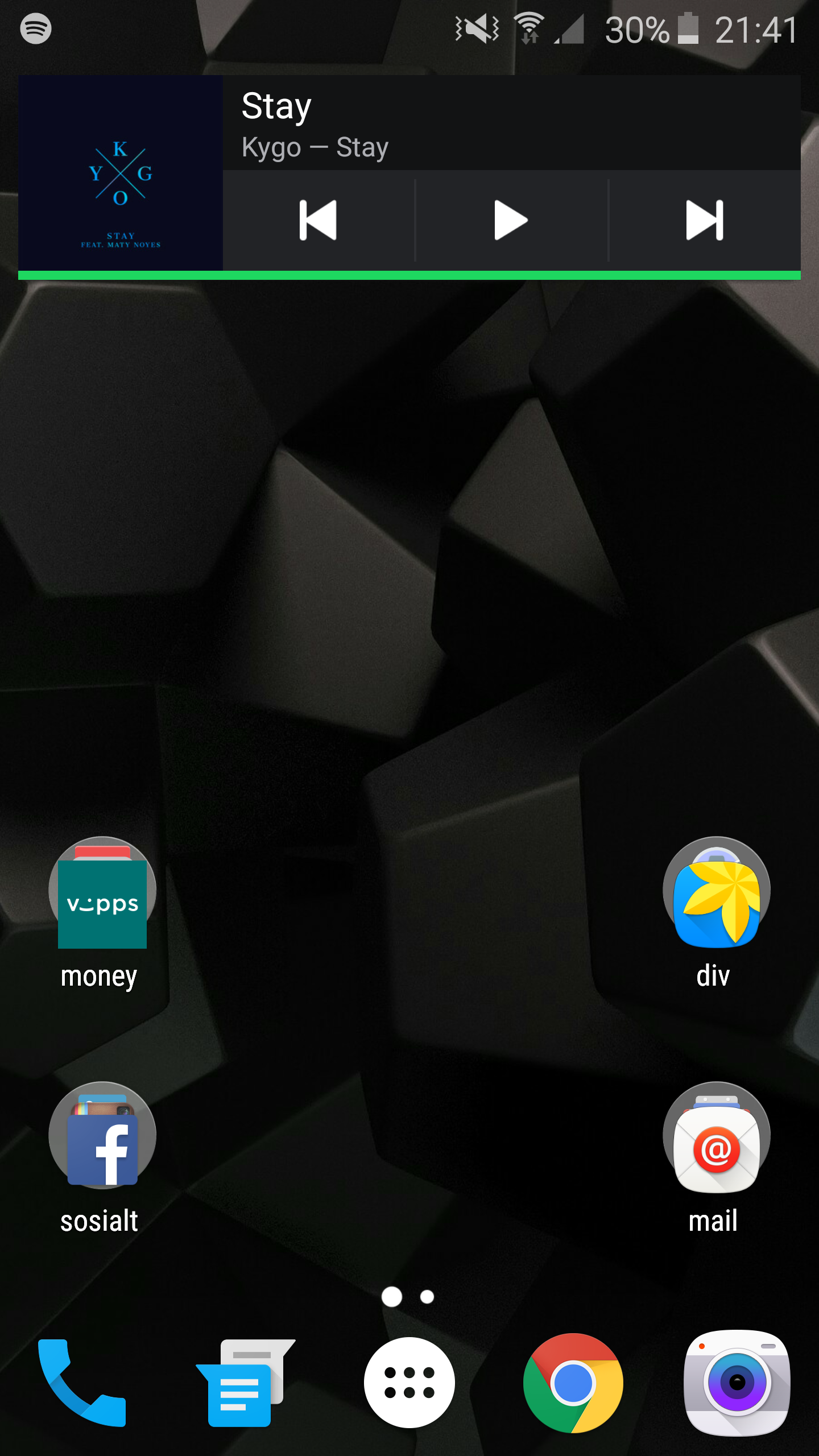Screen dimensions: 819x1456
Task: Open the div folder
Action: coord(716,913)
